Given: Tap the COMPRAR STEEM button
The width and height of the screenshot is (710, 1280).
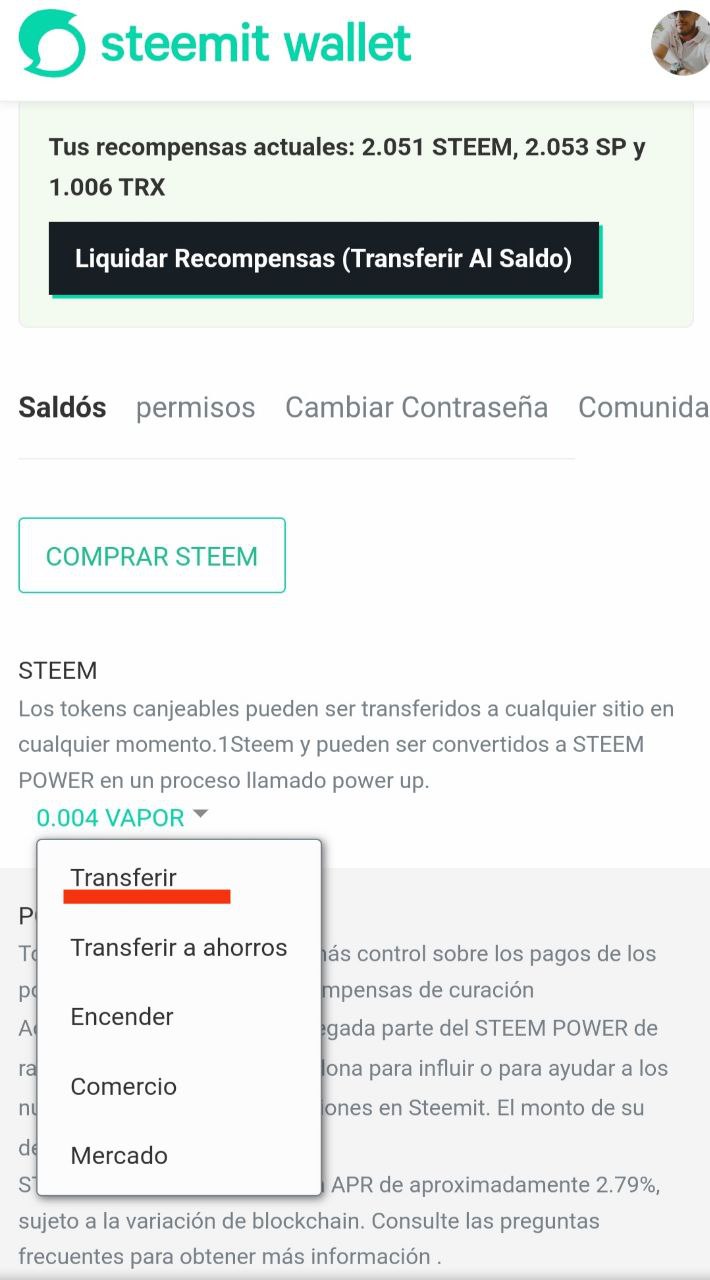Looking at the screenshot, I should coord(152,556).
